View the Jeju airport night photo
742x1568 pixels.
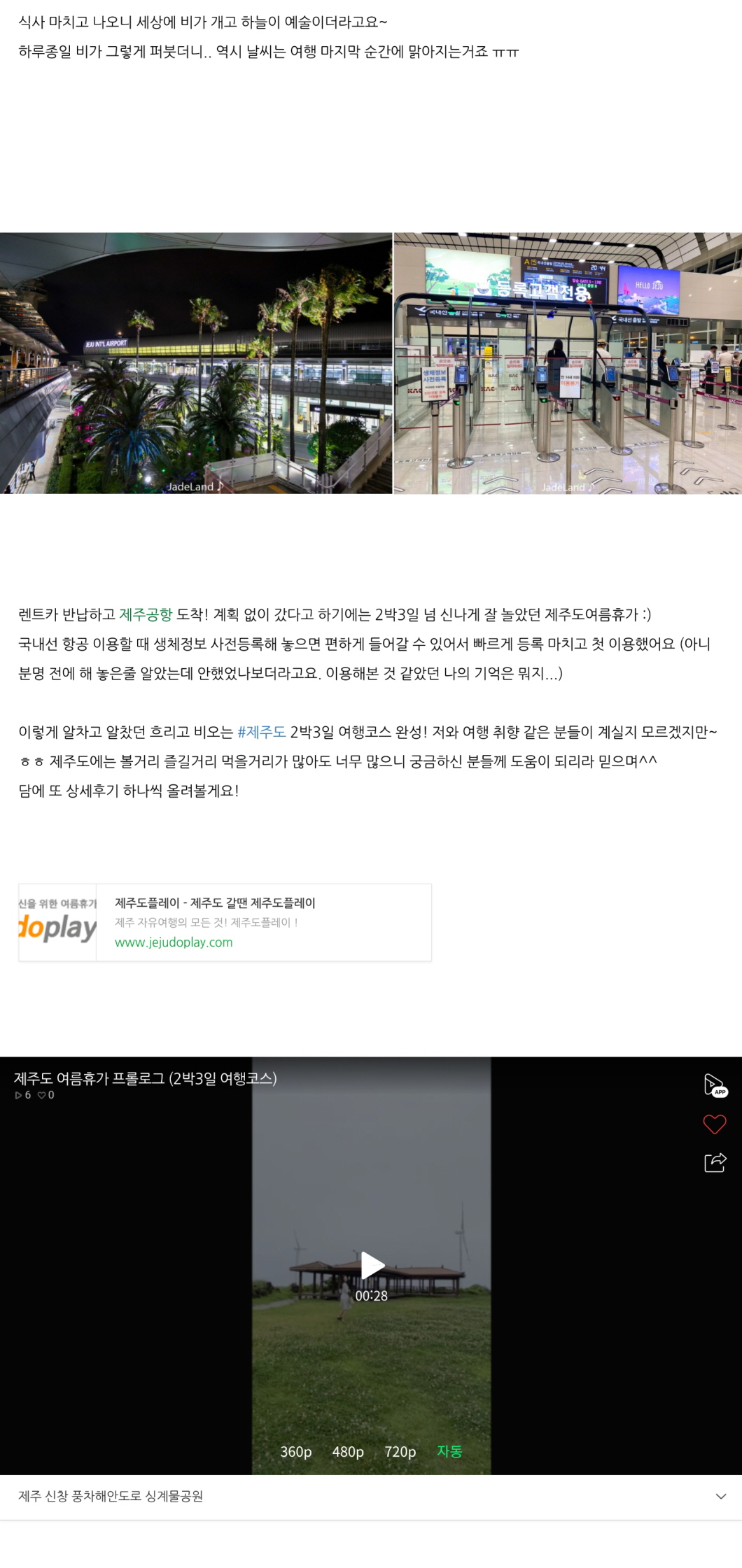coord(196,363)
